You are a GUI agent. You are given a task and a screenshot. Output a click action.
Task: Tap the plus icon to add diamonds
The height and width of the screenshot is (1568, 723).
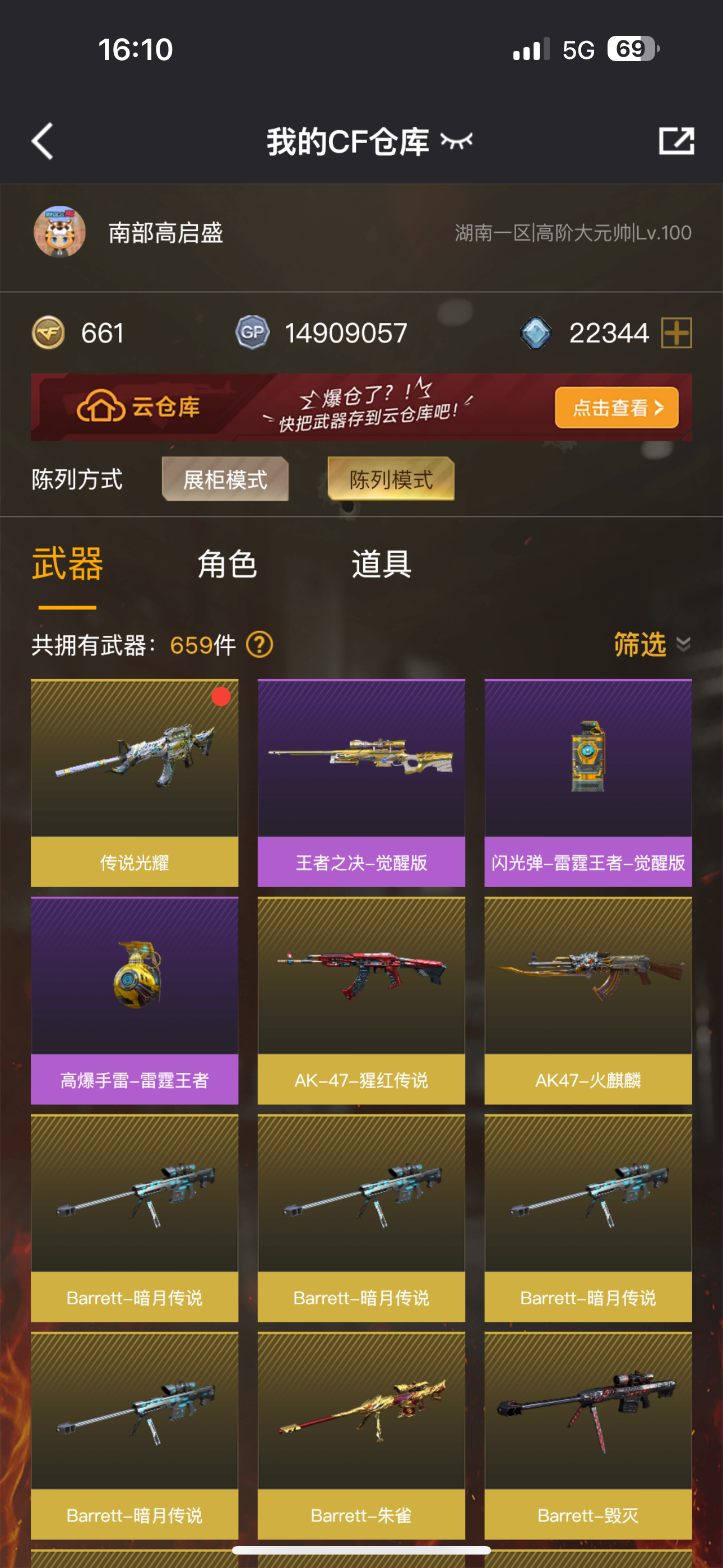(x=676, y=333)
